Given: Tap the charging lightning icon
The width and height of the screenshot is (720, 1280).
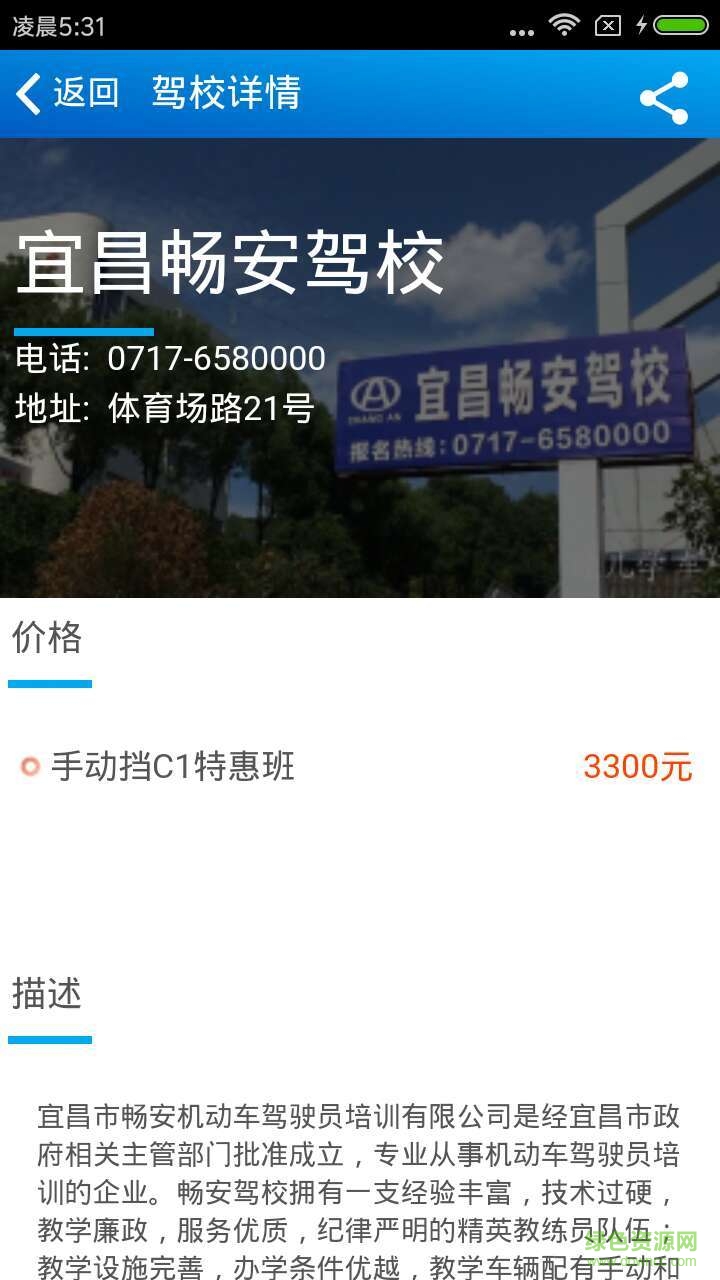Looking at the screenshot, I should (641, 26).
